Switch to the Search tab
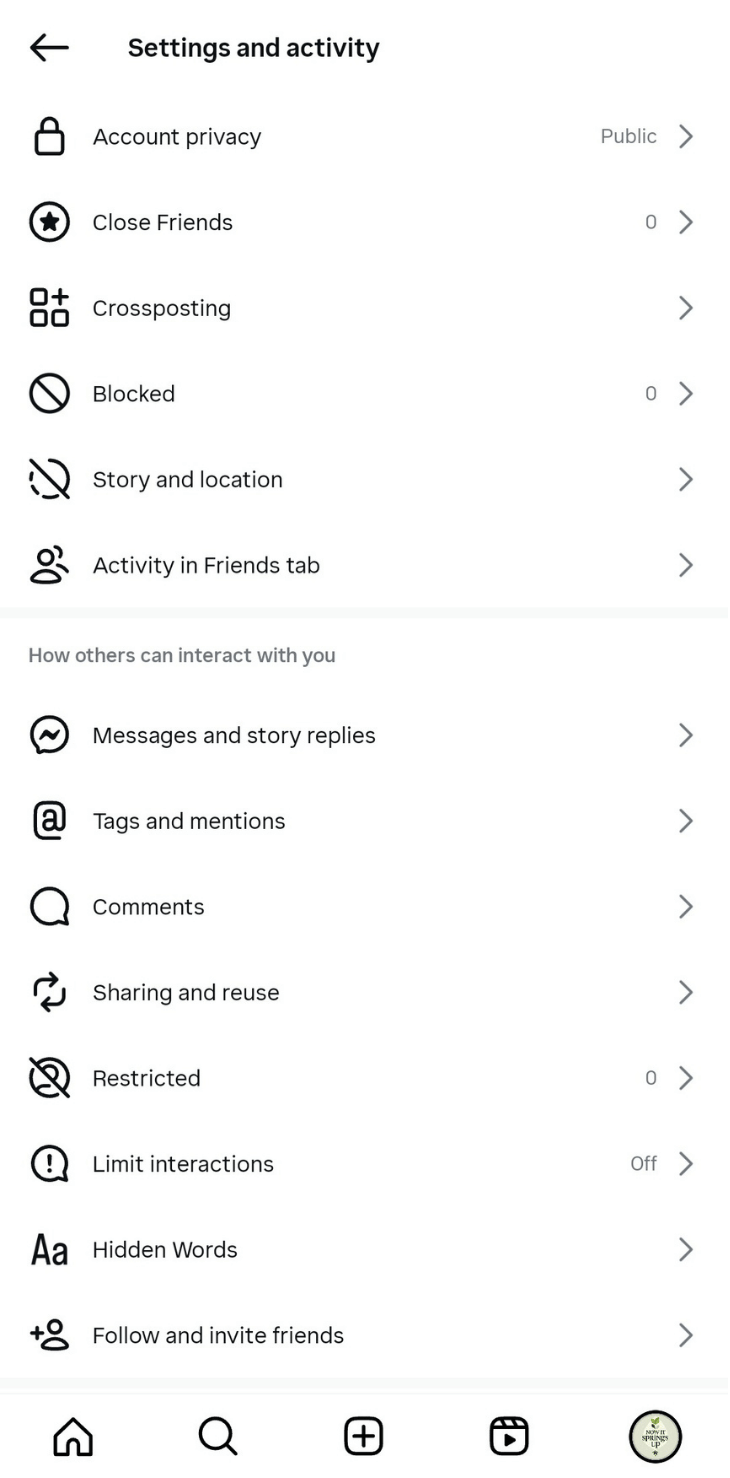 (x=217, y=1437)
